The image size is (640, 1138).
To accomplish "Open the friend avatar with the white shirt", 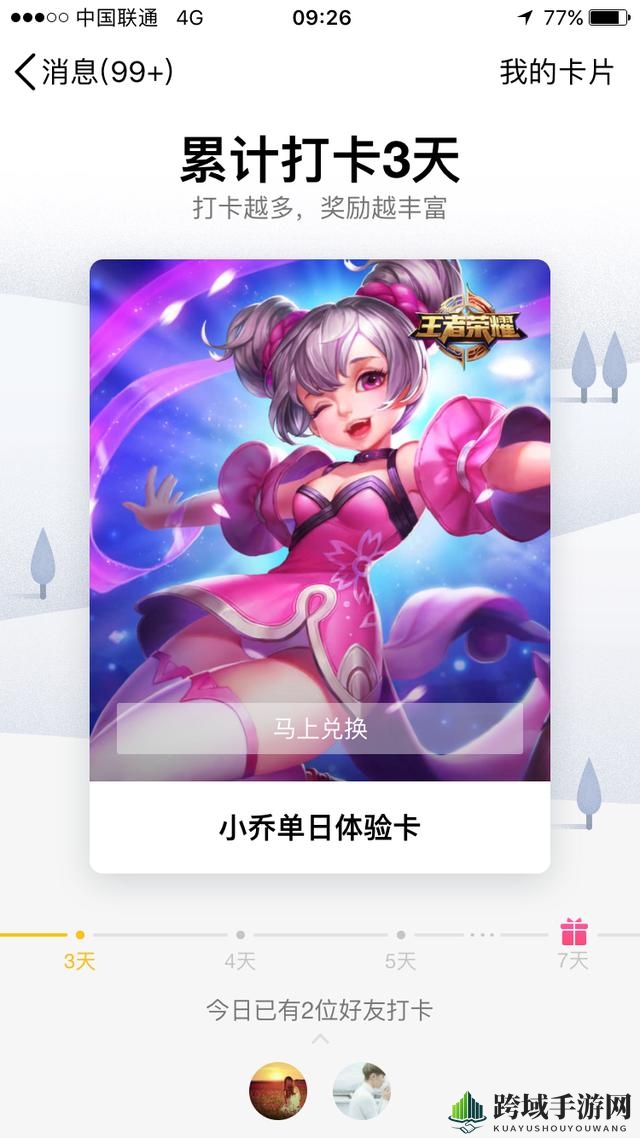I will tap(361, 1090).
